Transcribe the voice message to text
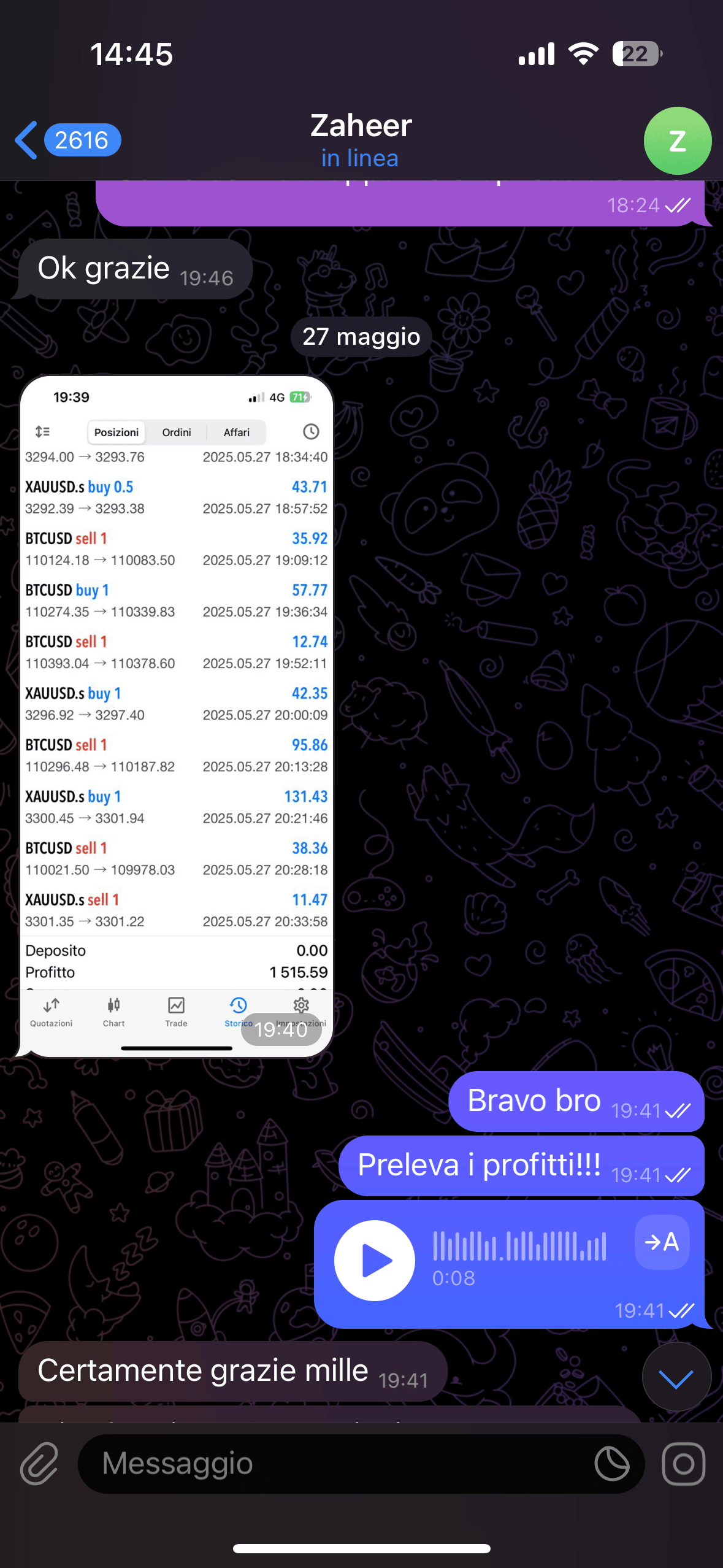 click(662, 1242)
